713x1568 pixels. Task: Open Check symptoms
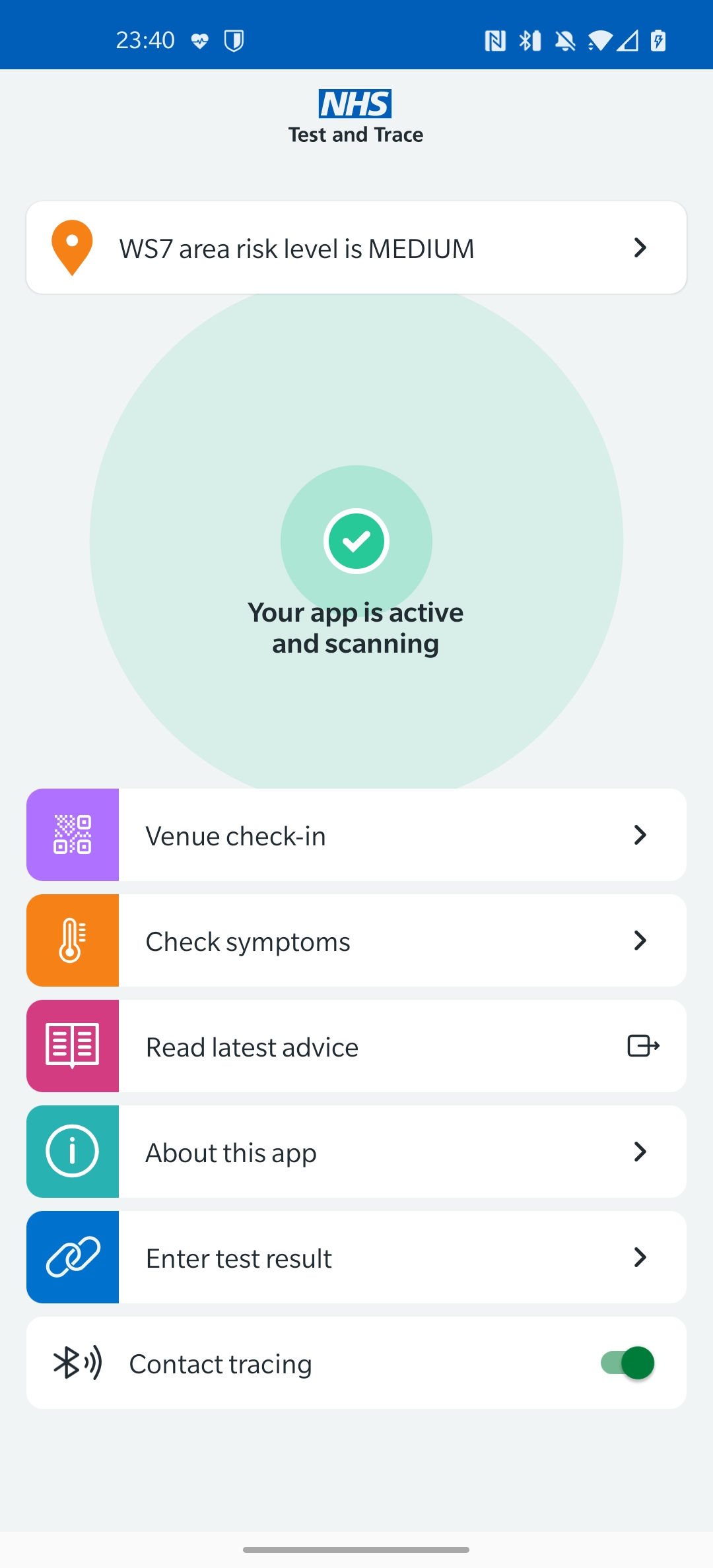point(356,940)
